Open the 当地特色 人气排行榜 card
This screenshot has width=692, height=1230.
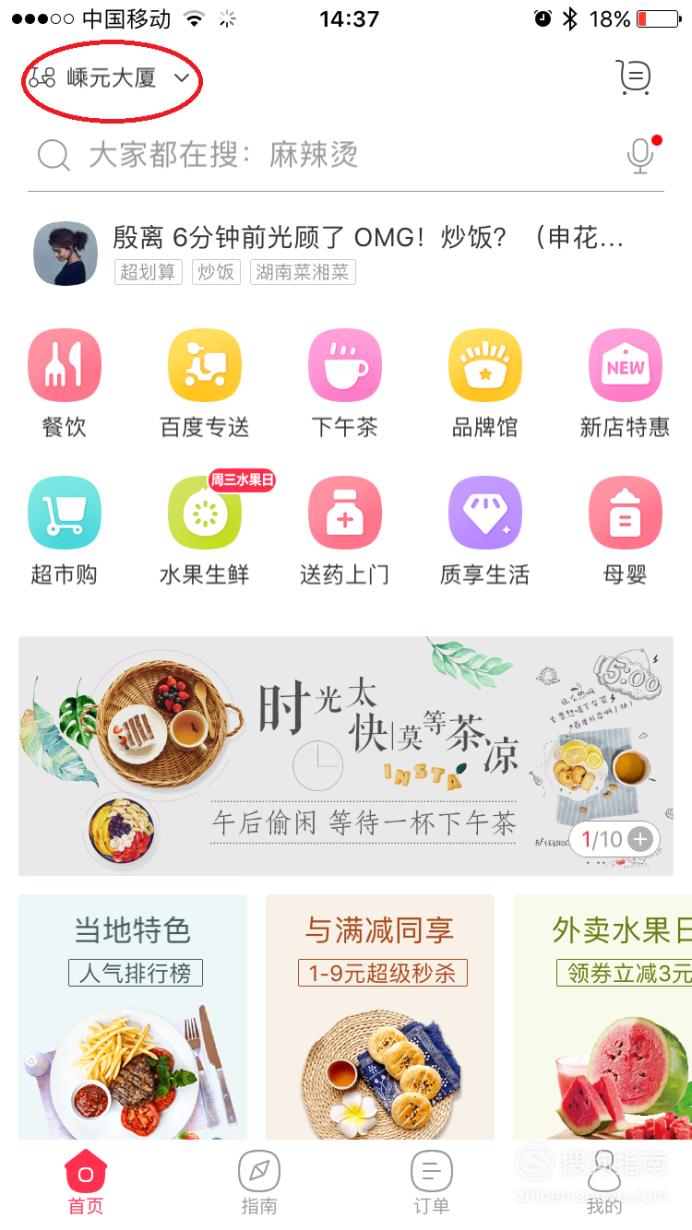pos(132,1017)
